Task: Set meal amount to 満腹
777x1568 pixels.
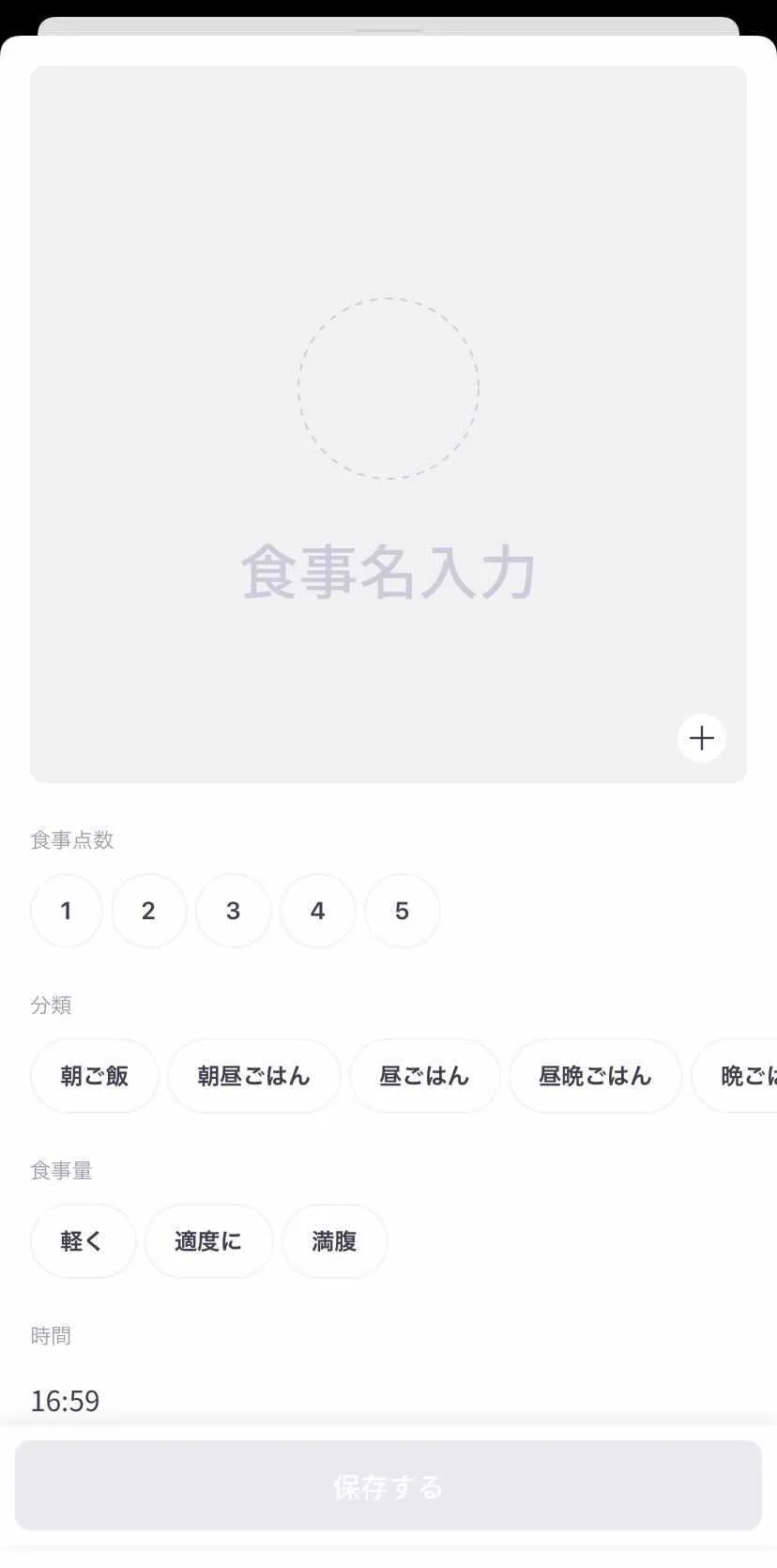Action: click(x=334, y=1241)
